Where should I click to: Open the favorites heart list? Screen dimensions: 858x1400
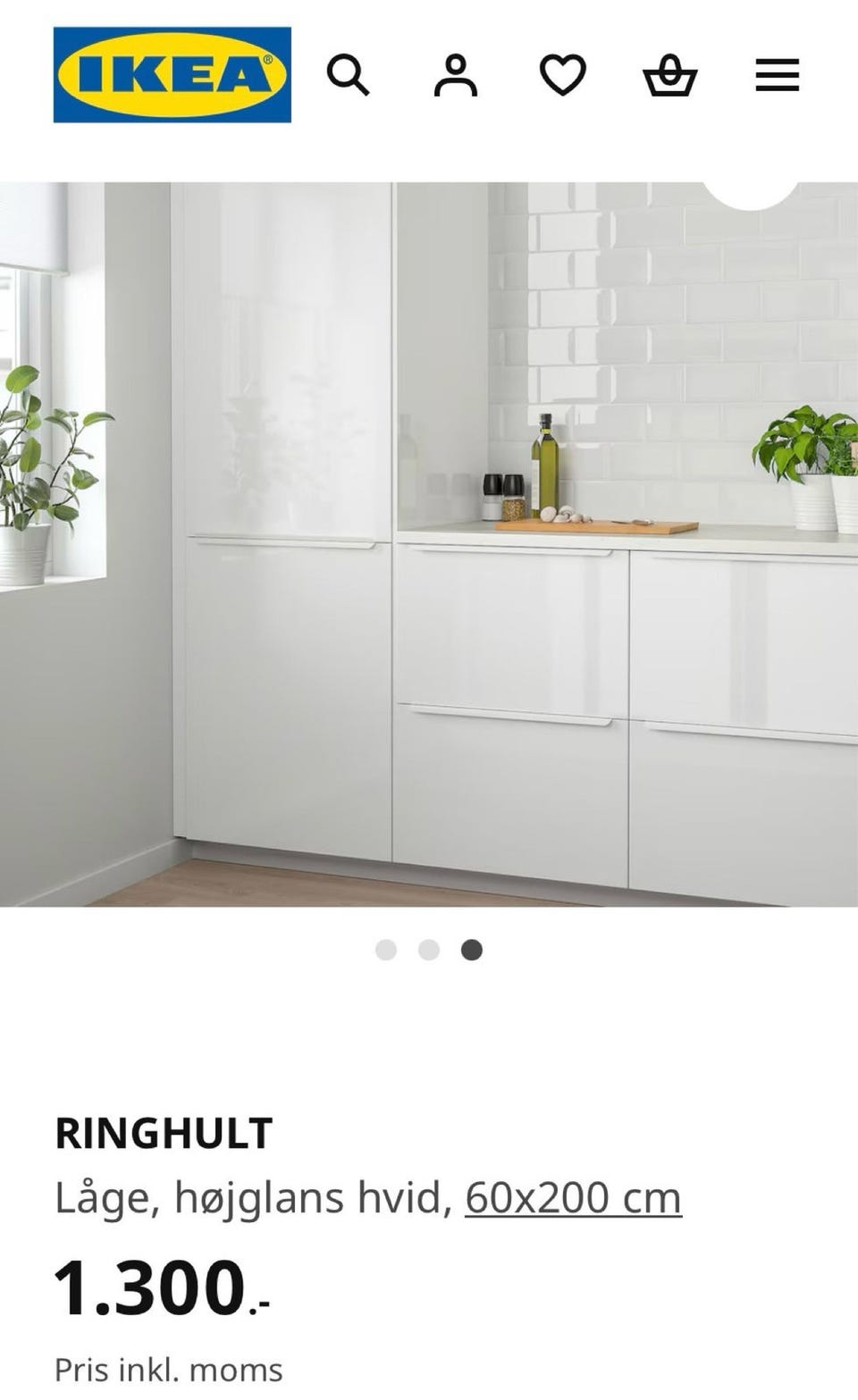(563, 74)
